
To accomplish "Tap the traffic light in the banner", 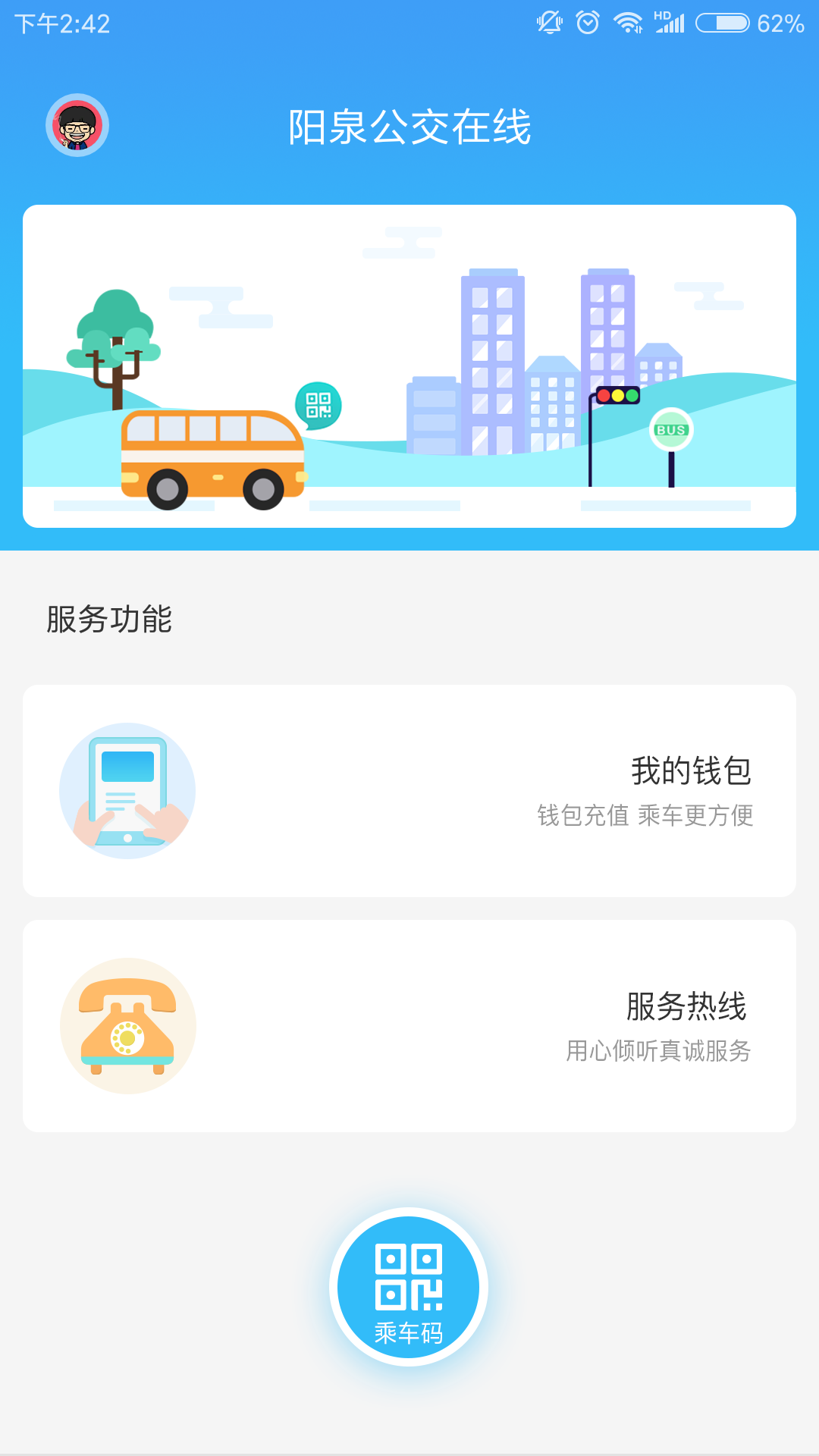I will click(x=617, y=395).
